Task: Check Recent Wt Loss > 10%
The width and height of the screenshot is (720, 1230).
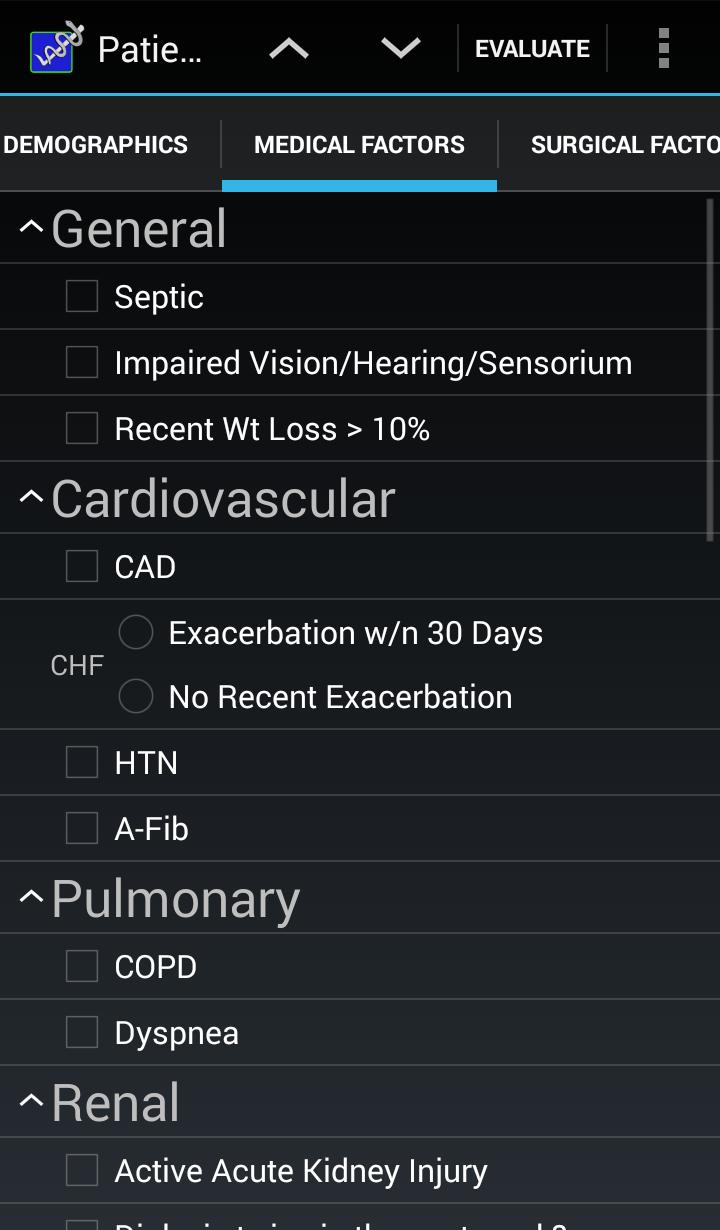Action: tap(82, 428)
